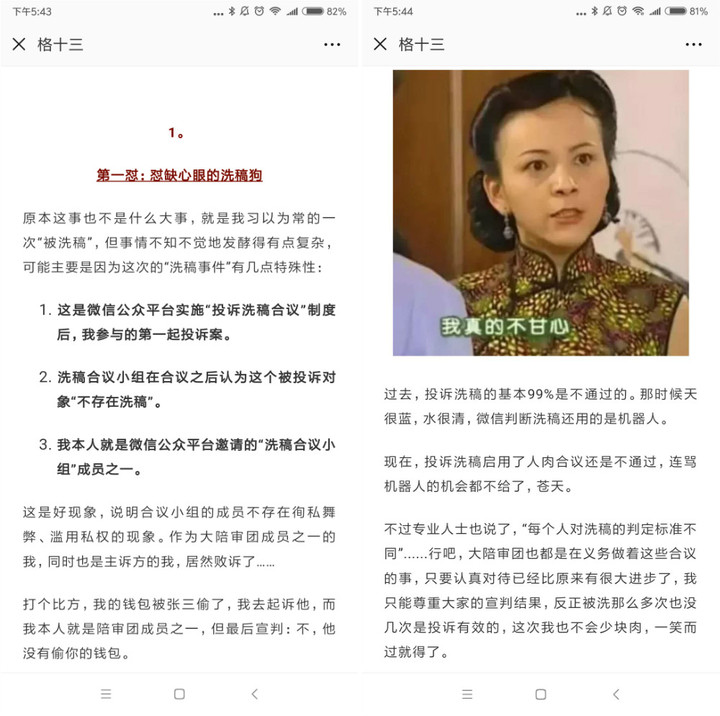
Task: Open the overflow menu above the 我真的不甘心 meme
Action: (x=693, y=44)
